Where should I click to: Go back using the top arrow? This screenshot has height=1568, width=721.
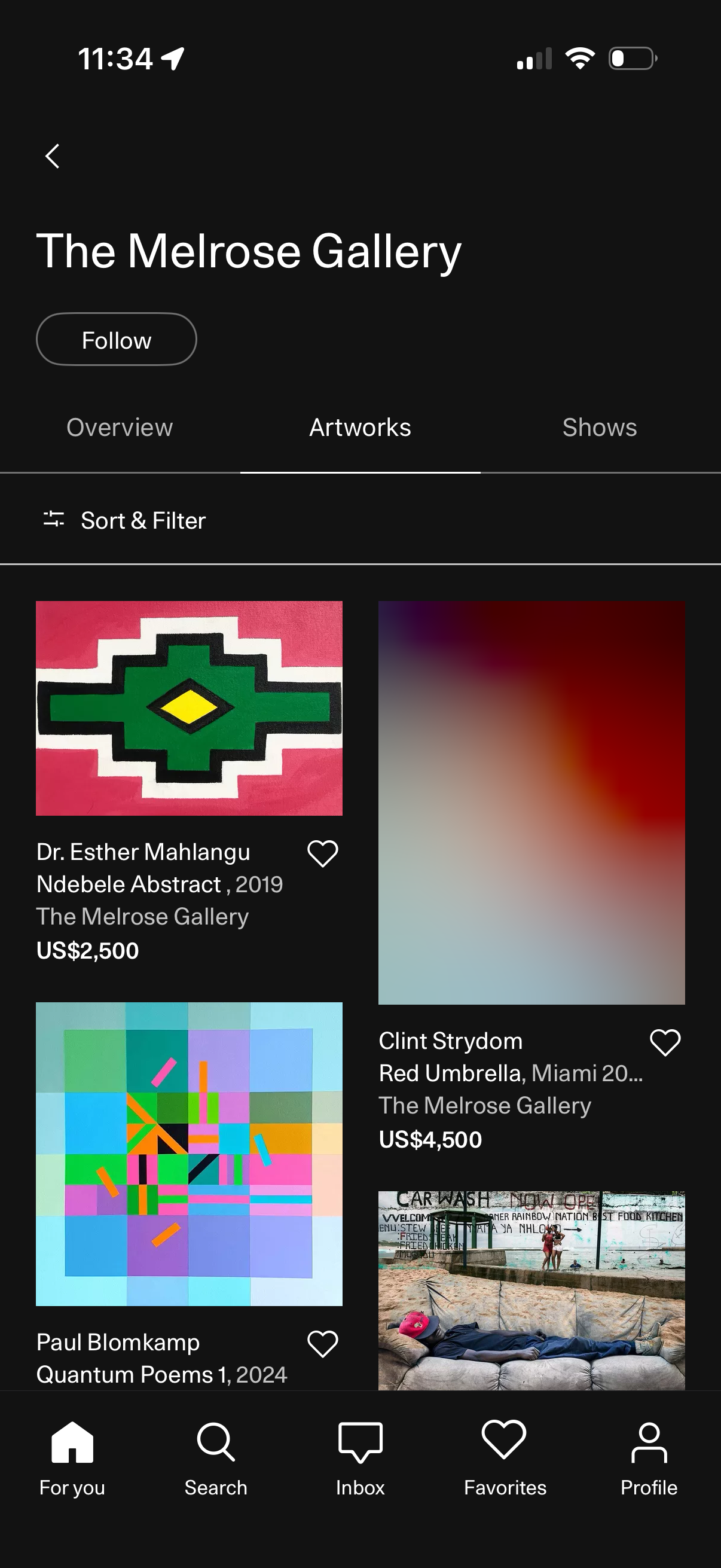click(x=53, y=157)
